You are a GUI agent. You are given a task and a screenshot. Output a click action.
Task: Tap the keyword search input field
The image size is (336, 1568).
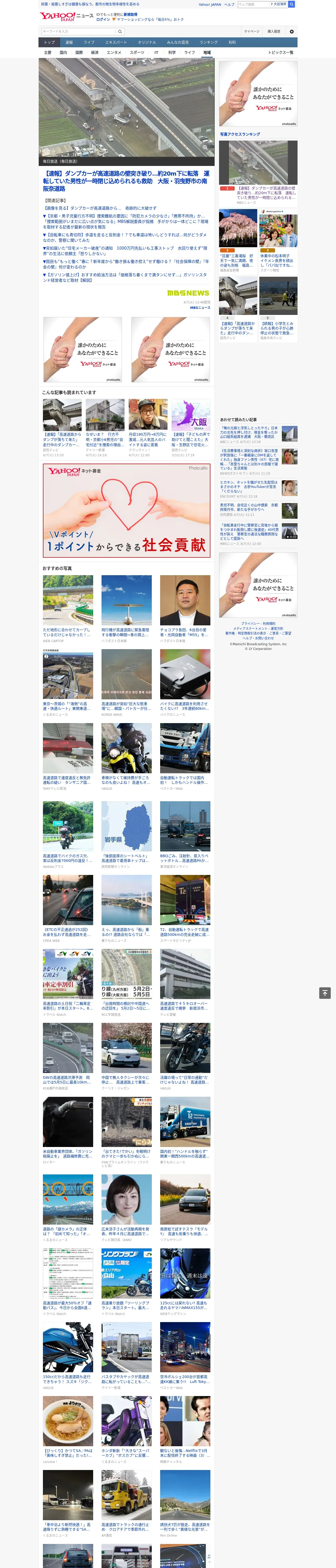pos(79,32)
